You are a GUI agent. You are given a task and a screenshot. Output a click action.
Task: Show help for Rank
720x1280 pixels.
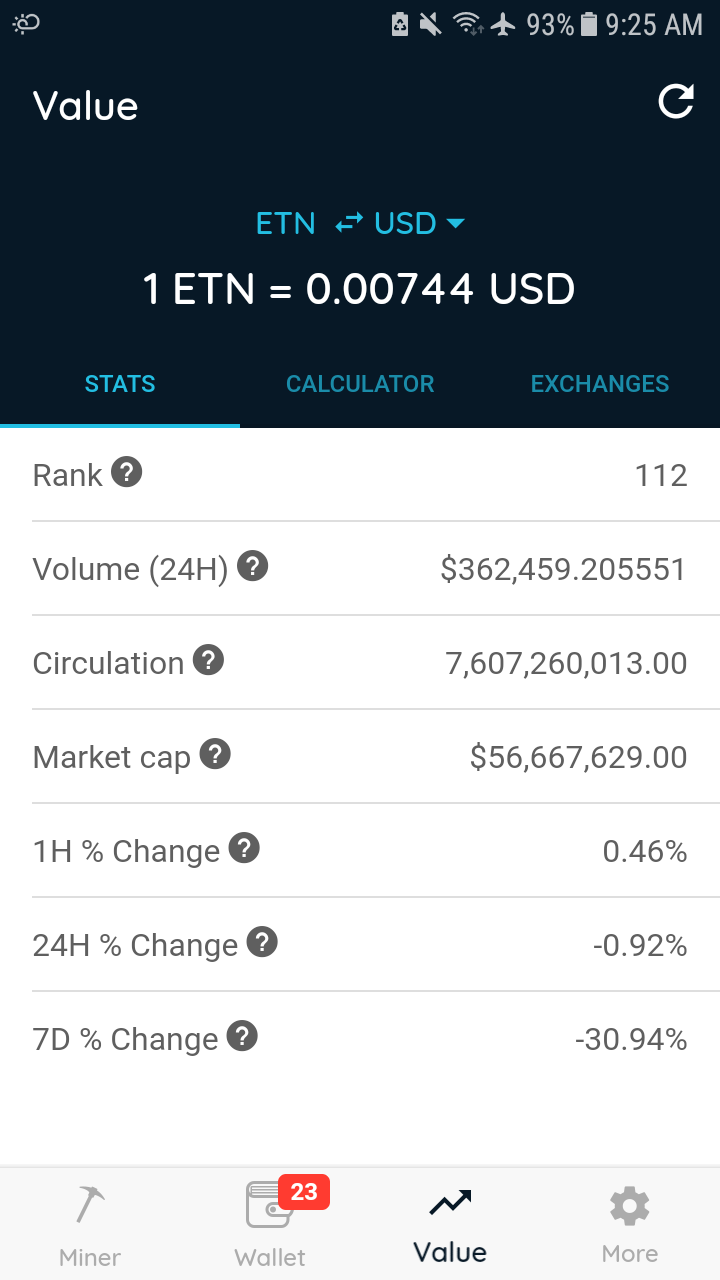(126, 472)
